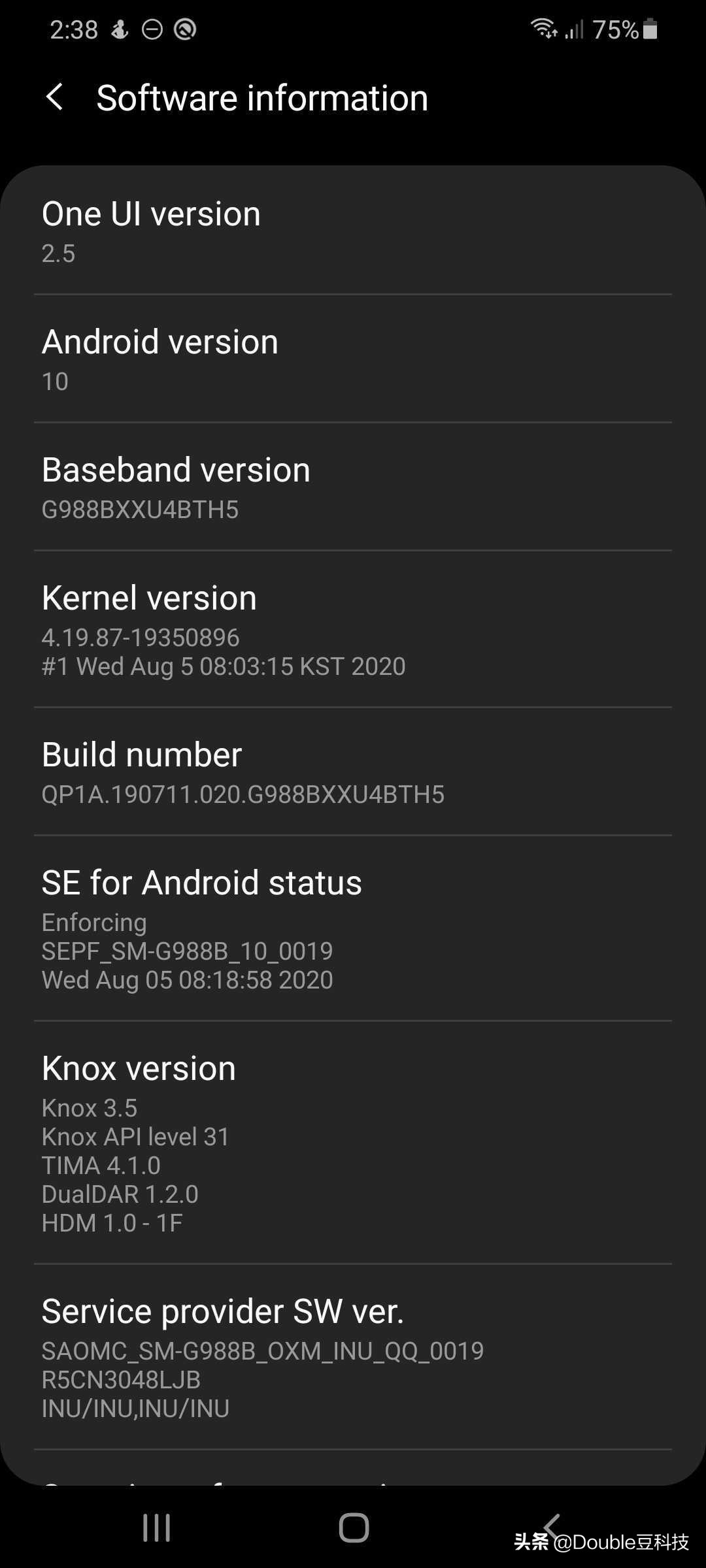
Task: Tap the Kernel version entry
Action: [353, 630]
